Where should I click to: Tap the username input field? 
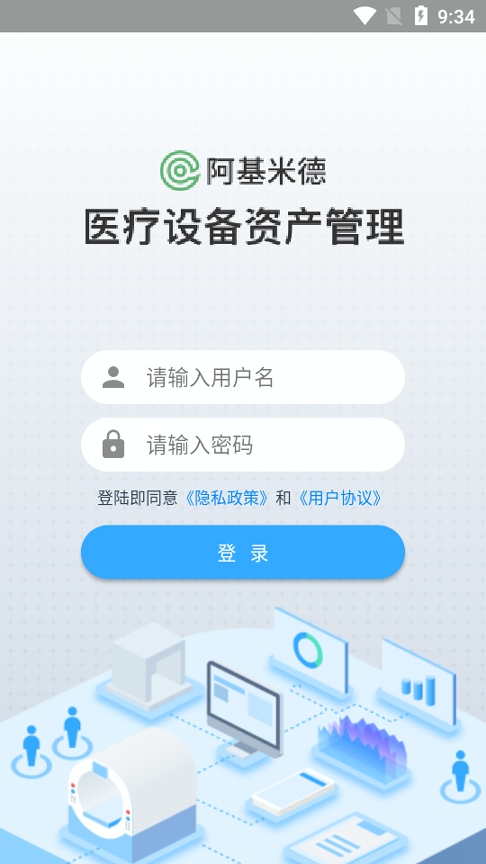coord(243,377)
